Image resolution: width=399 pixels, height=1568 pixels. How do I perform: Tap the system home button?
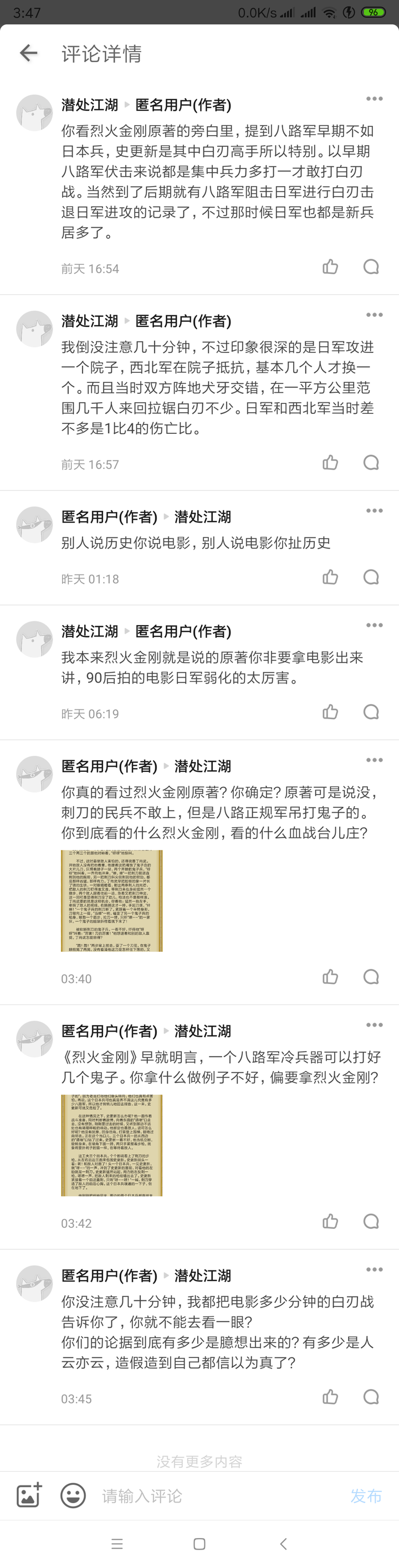point(199,1544)
